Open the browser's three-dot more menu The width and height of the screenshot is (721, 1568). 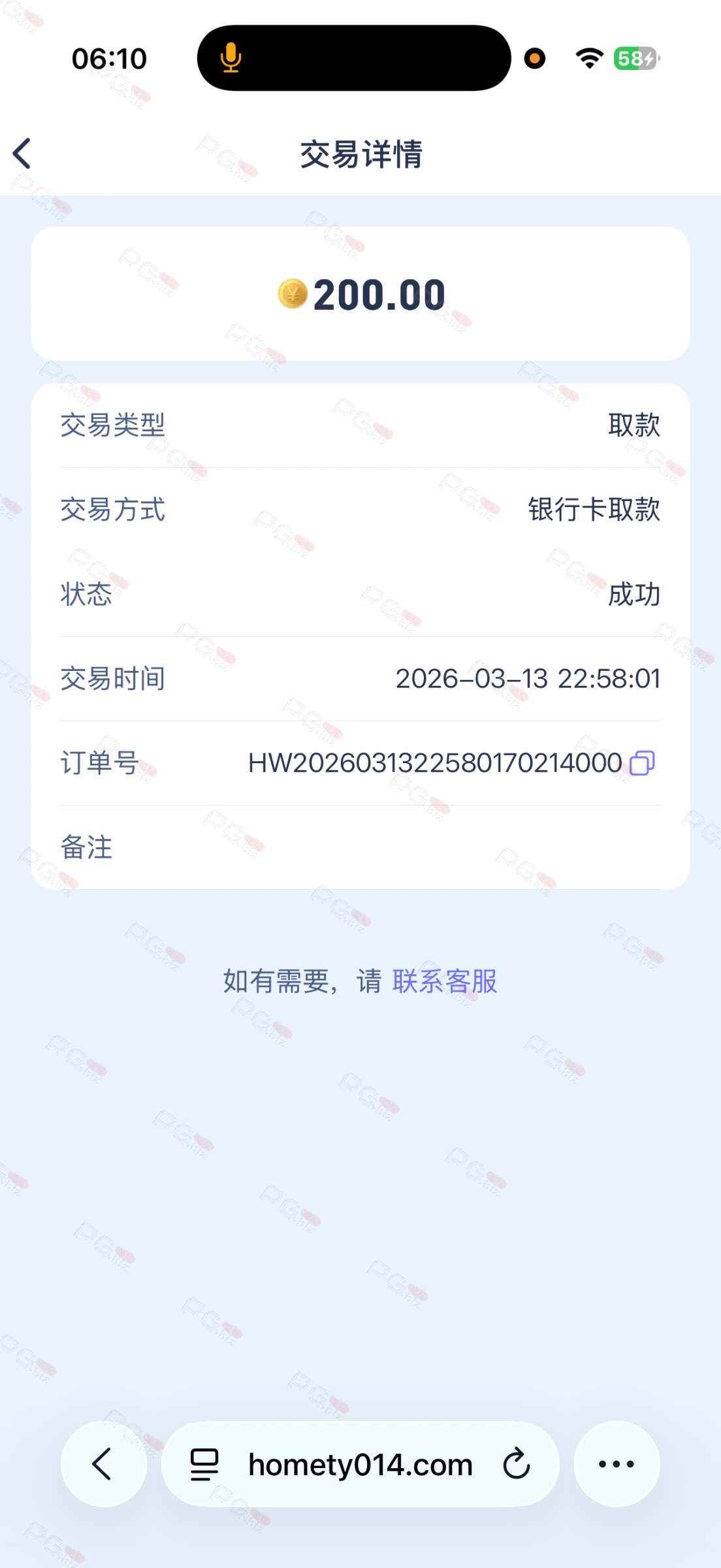pos(616,1464)
